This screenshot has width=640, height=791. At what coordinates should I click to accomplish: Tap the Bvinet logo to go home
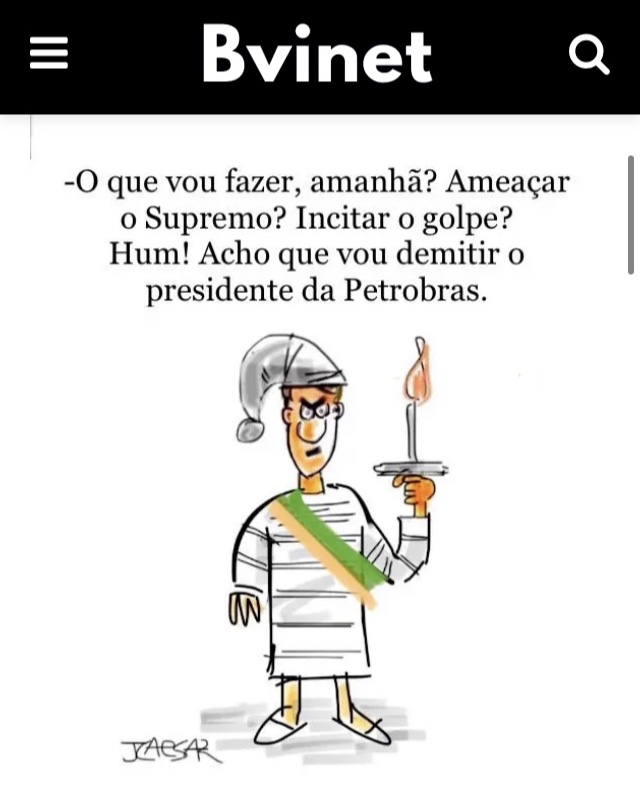point(317,54)
